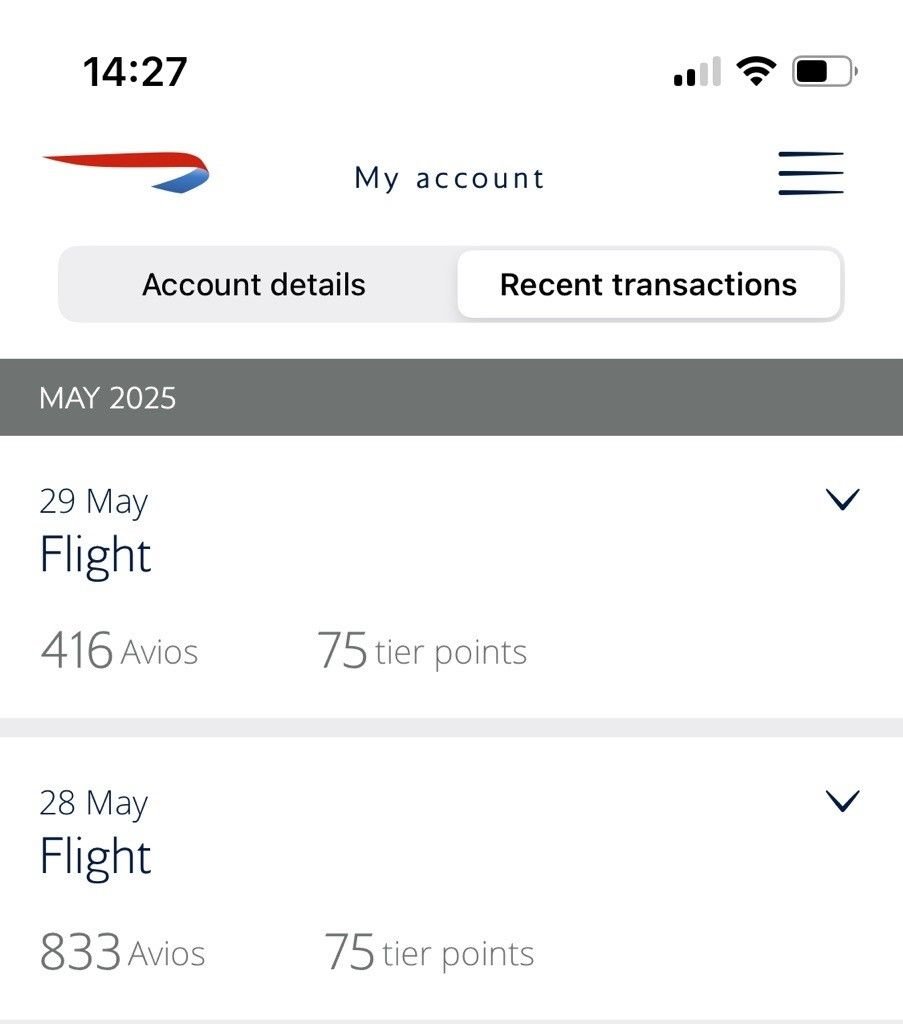This screenshot has width=903, height=1024.
Task: Switch to the Account details tab
Action: [254, 284]
